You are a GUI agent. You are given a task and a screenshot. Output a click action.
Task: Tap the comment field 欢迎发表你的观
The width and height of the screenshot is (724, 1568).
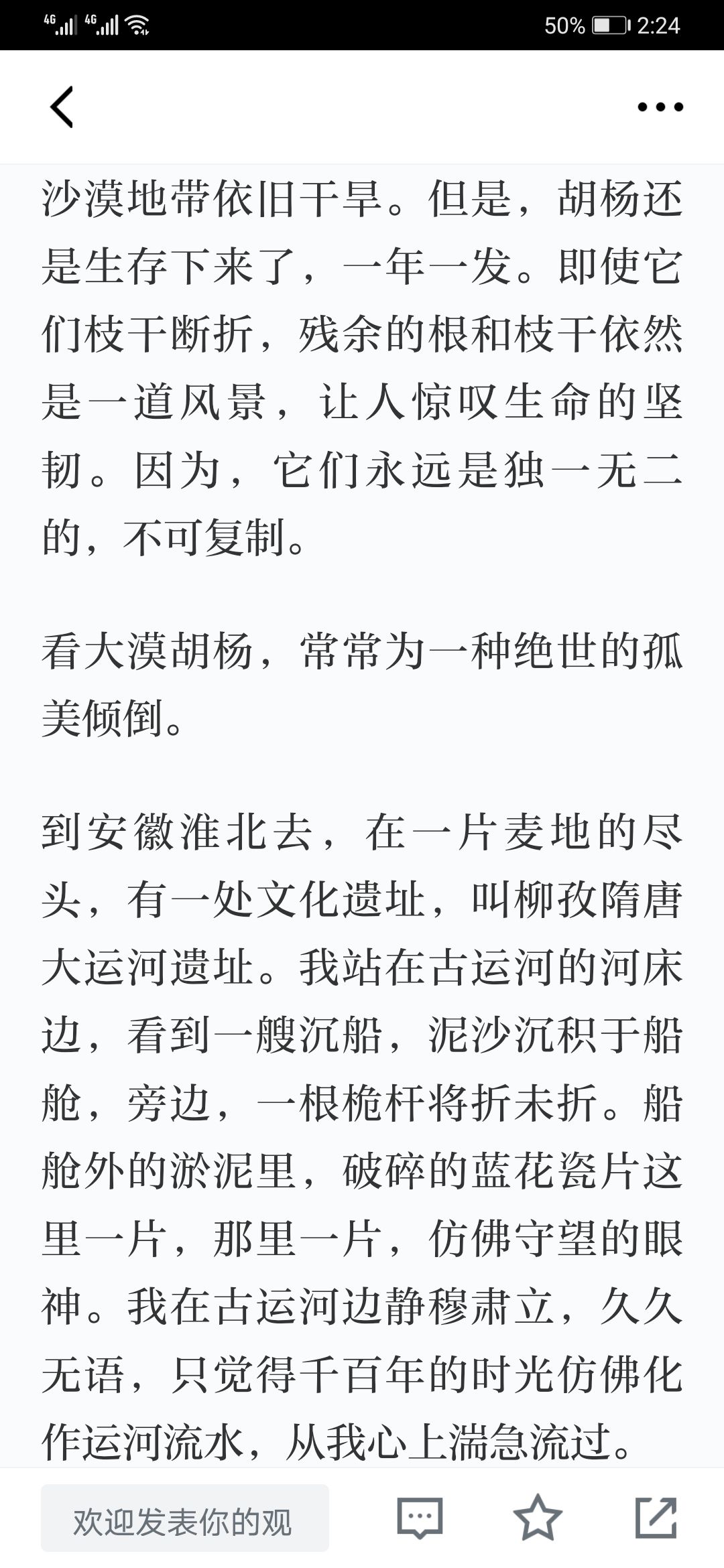coord(185,1522)
